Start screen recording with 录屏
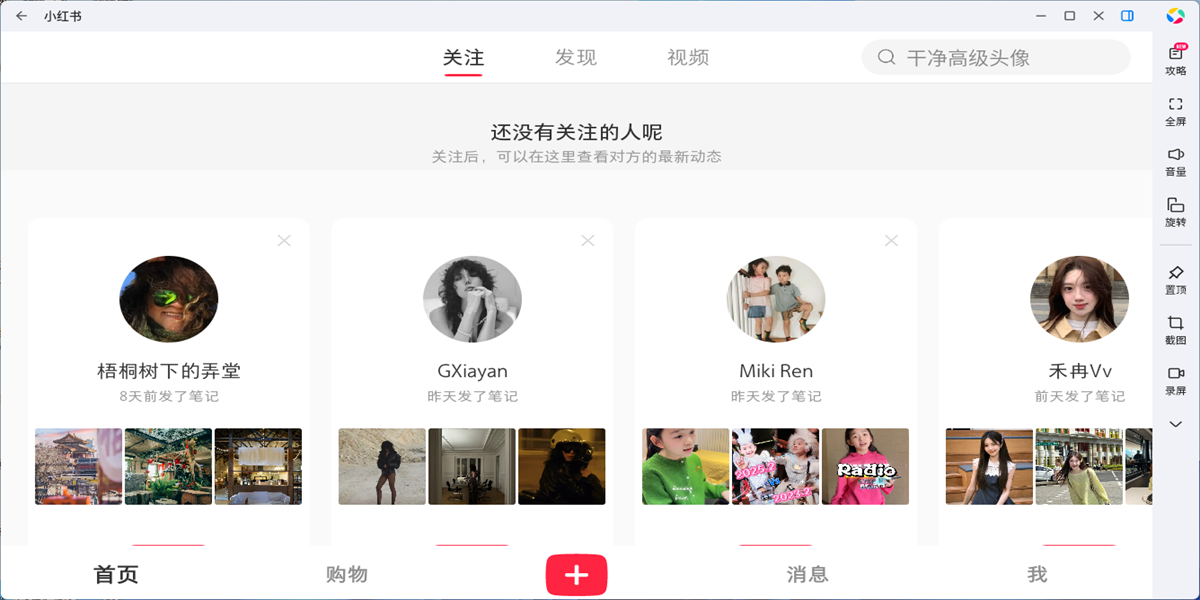1200x600 pixels. (x=1176, y=379)
